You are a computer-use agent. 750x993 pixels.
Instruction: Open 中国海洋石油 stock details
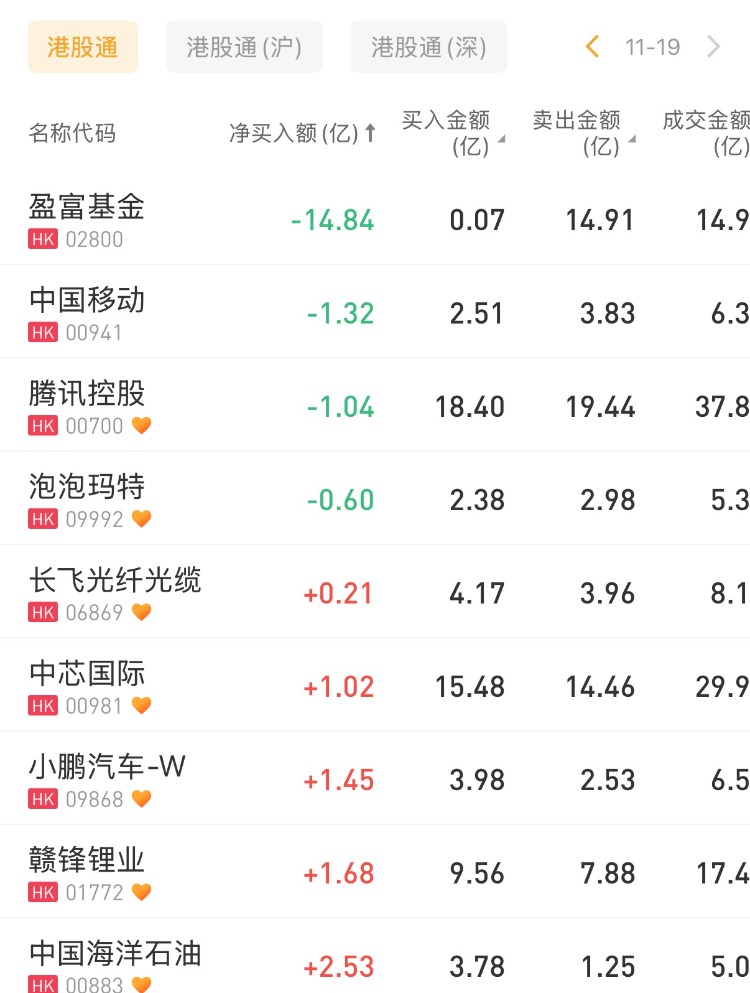[115, 962]
